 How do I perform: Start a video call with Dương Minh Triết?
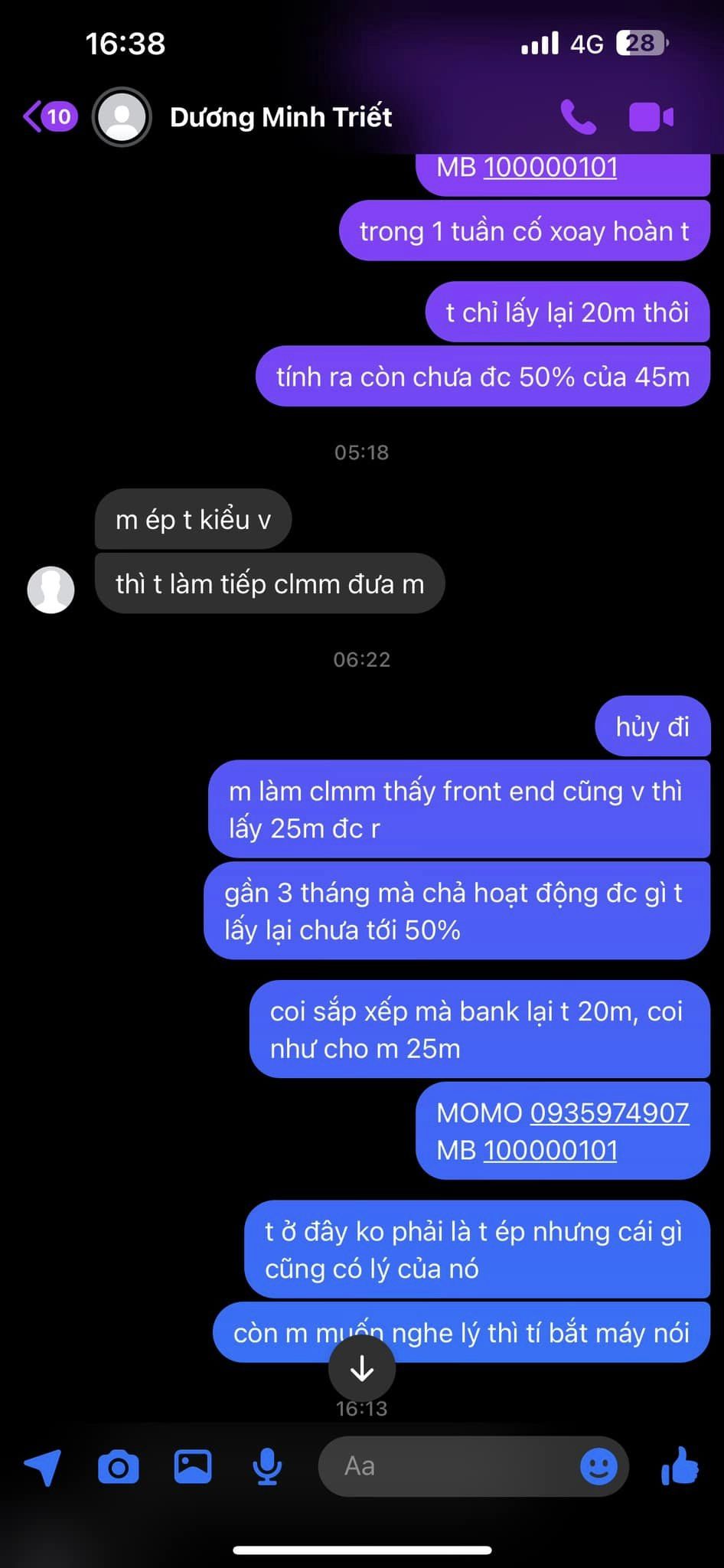(x=651, y=117)
